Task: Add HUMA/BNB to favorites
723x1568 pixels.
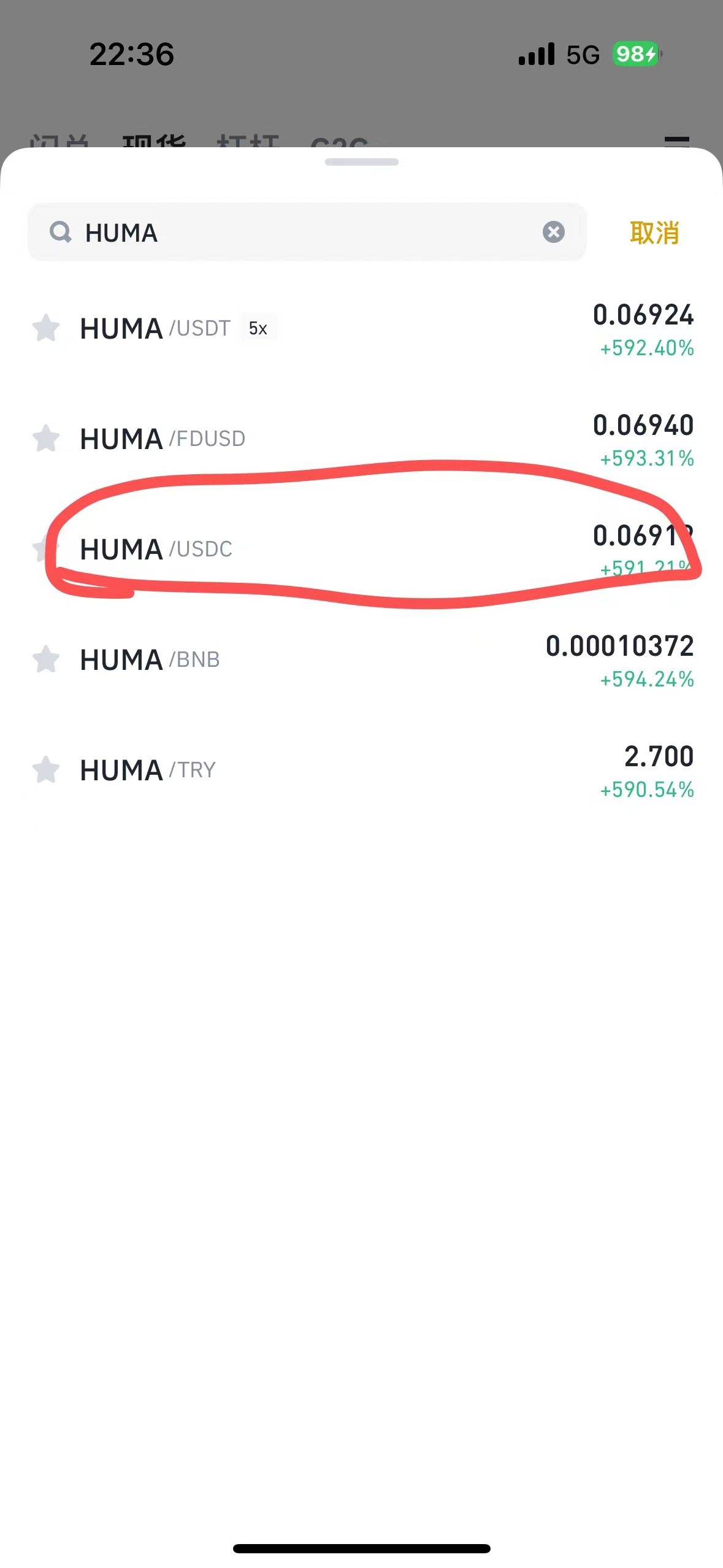Action: pos(46,659)
